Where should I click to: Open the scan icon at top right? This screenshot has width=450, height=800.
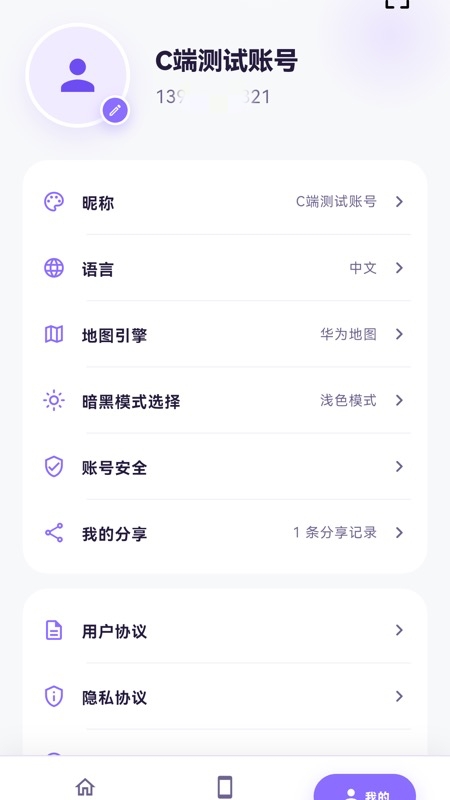[x=397, y=4]
